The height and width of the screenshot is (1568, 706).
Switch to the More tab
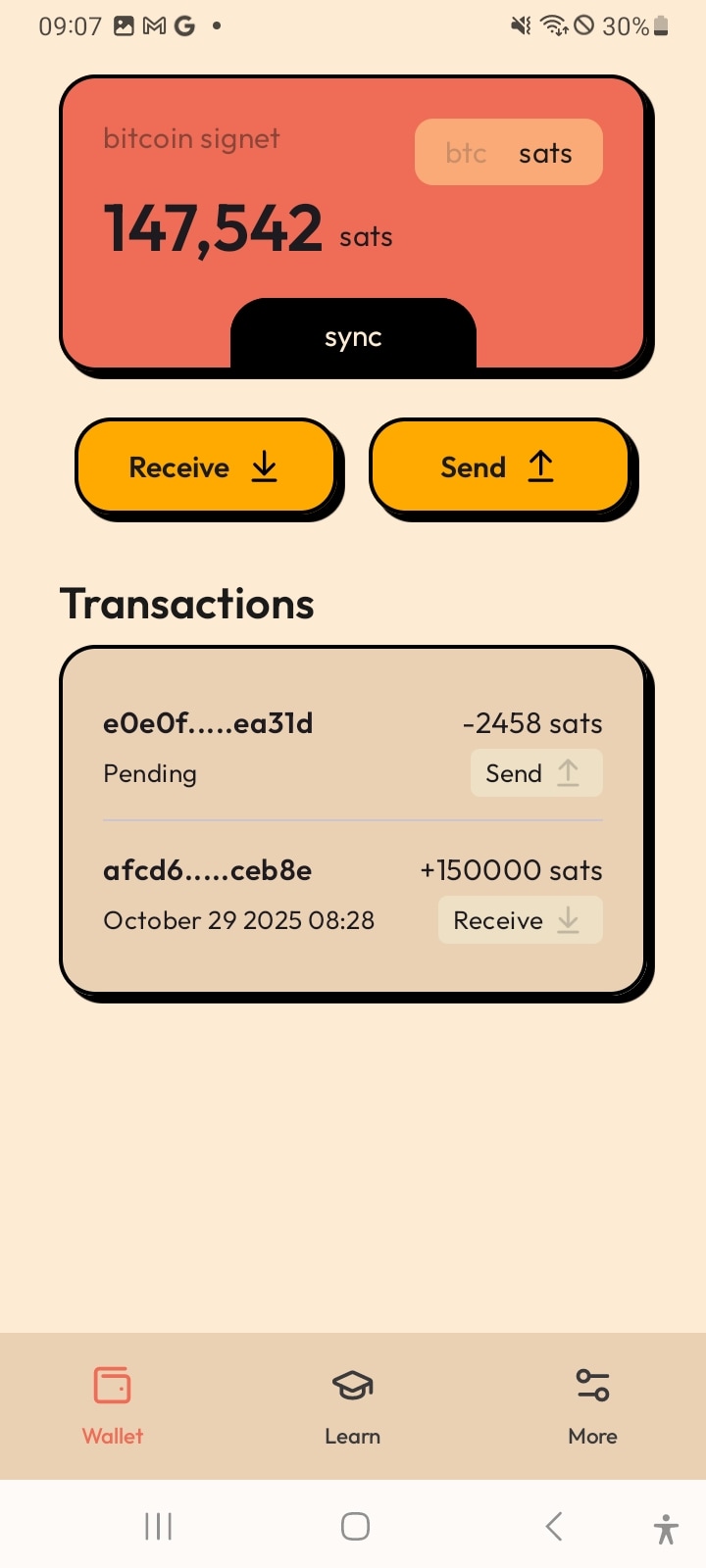592,1406
